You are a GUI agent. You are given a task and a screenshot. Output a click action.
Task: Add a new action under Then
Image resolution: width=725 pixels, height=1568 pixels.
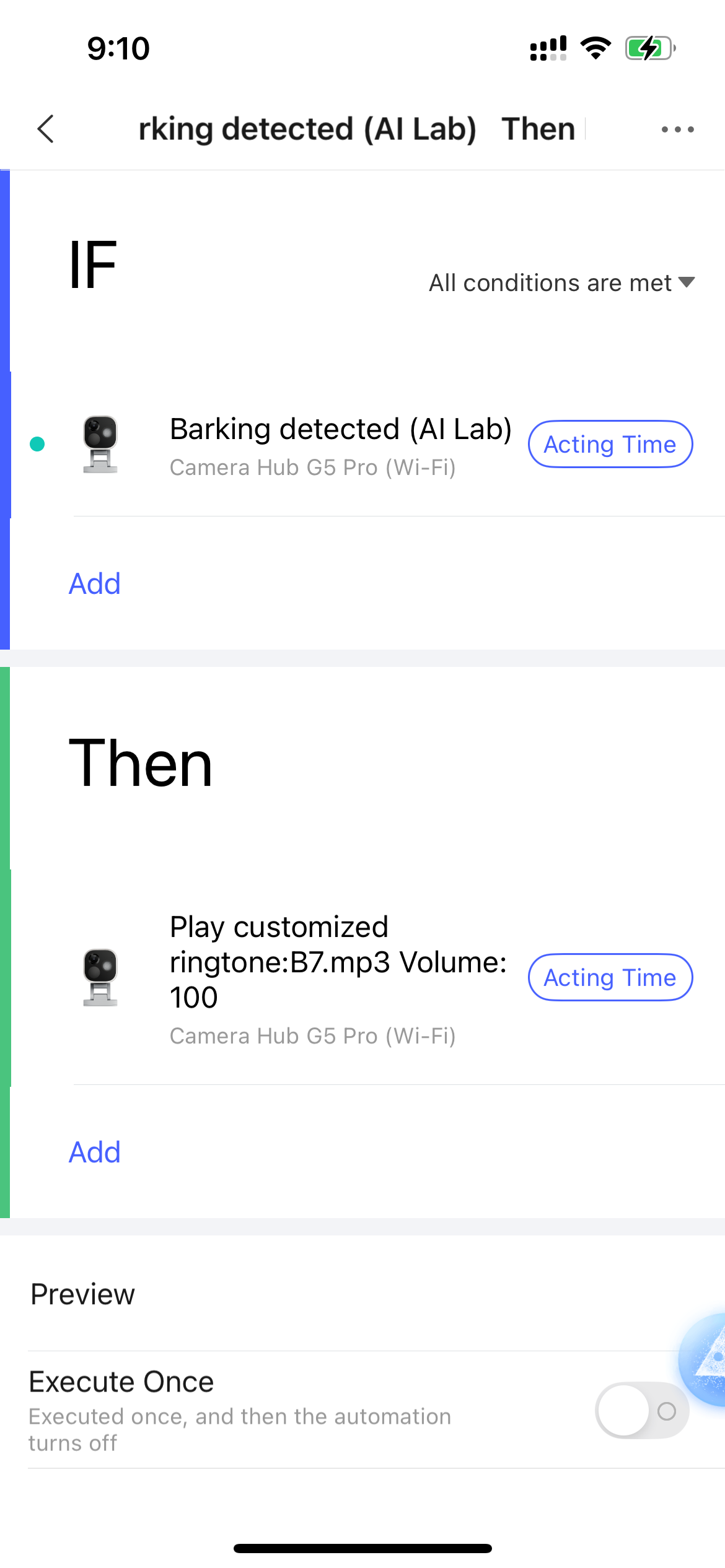pos(94,1152)
